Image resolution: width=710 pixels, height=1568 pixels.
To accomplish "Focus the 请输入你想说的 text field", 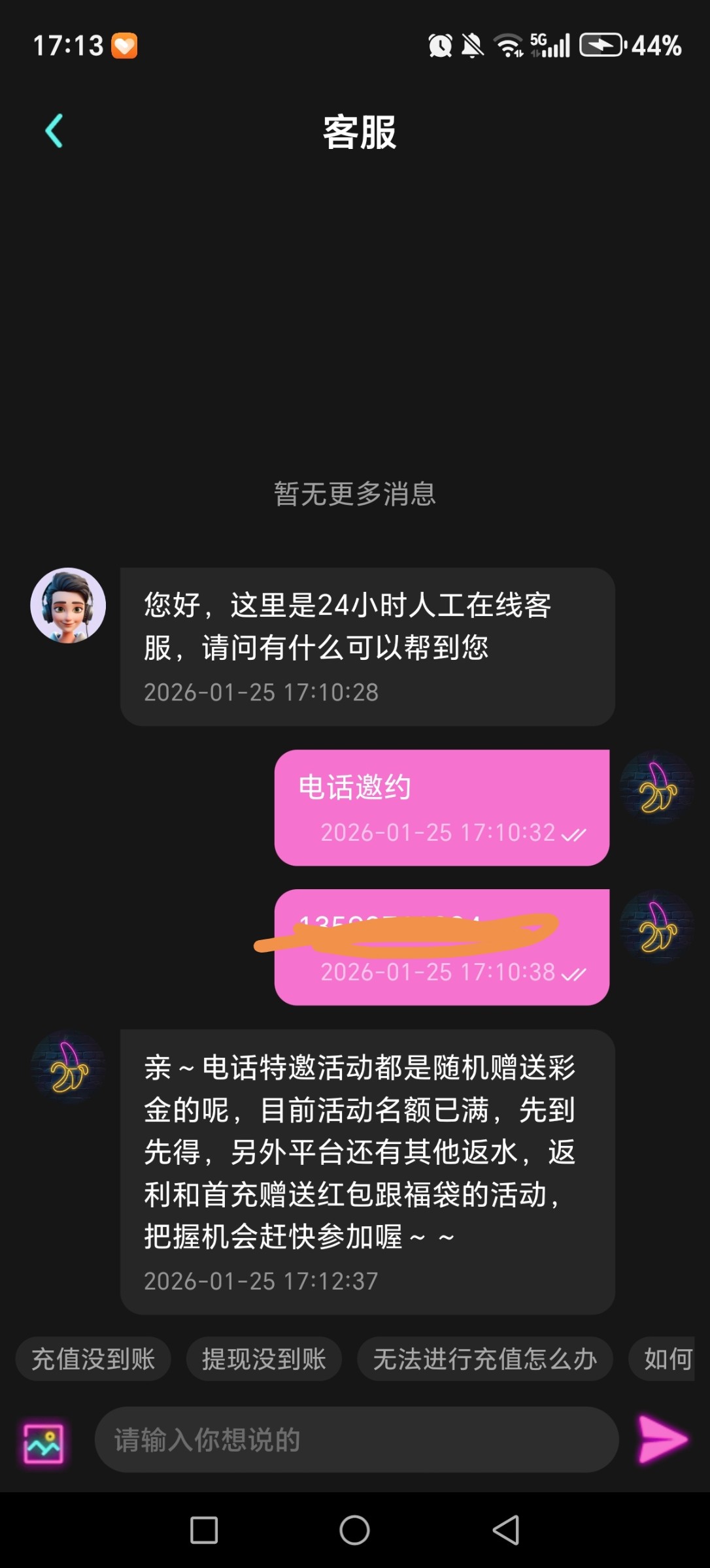I will [x=356, y=1440].
